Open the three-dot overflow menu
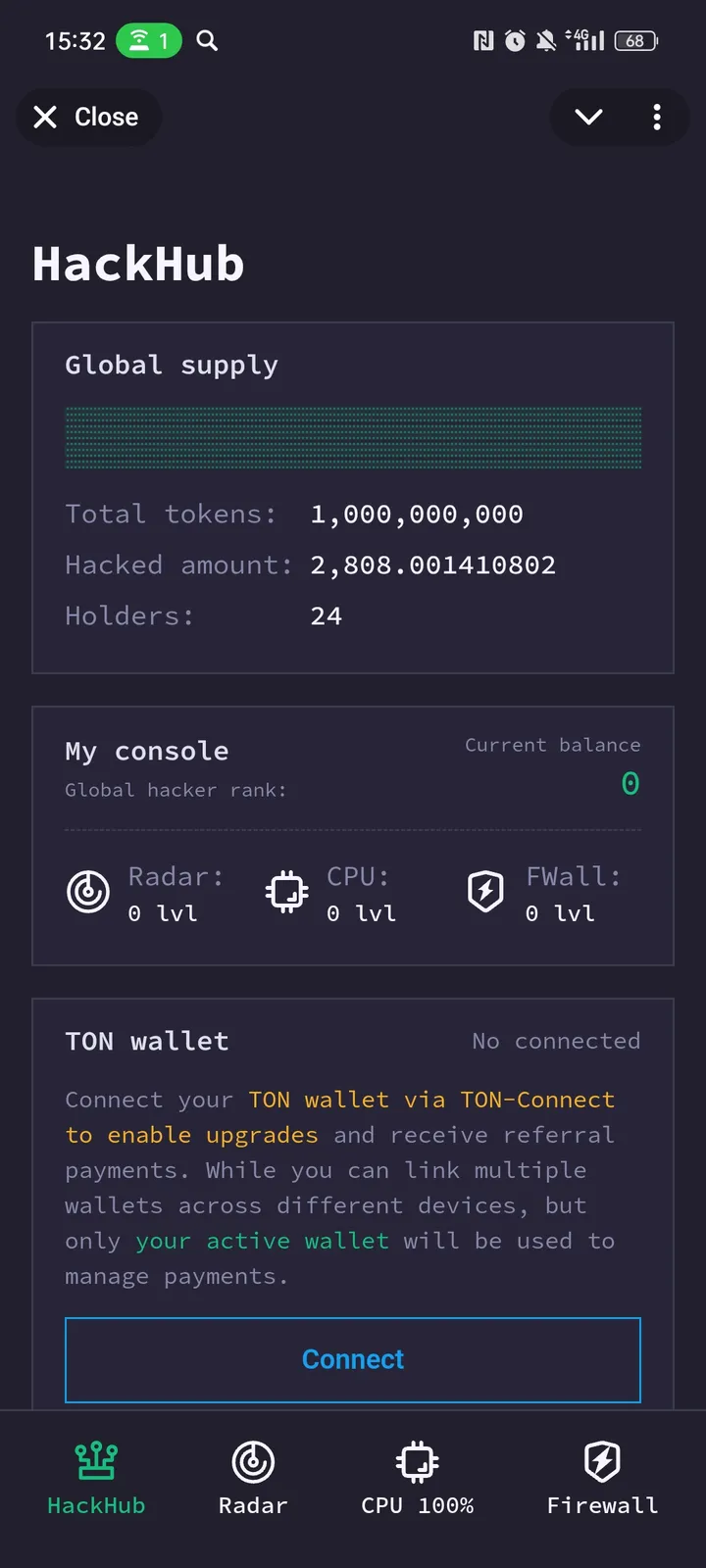The image size is (706, 1568). 657,117
